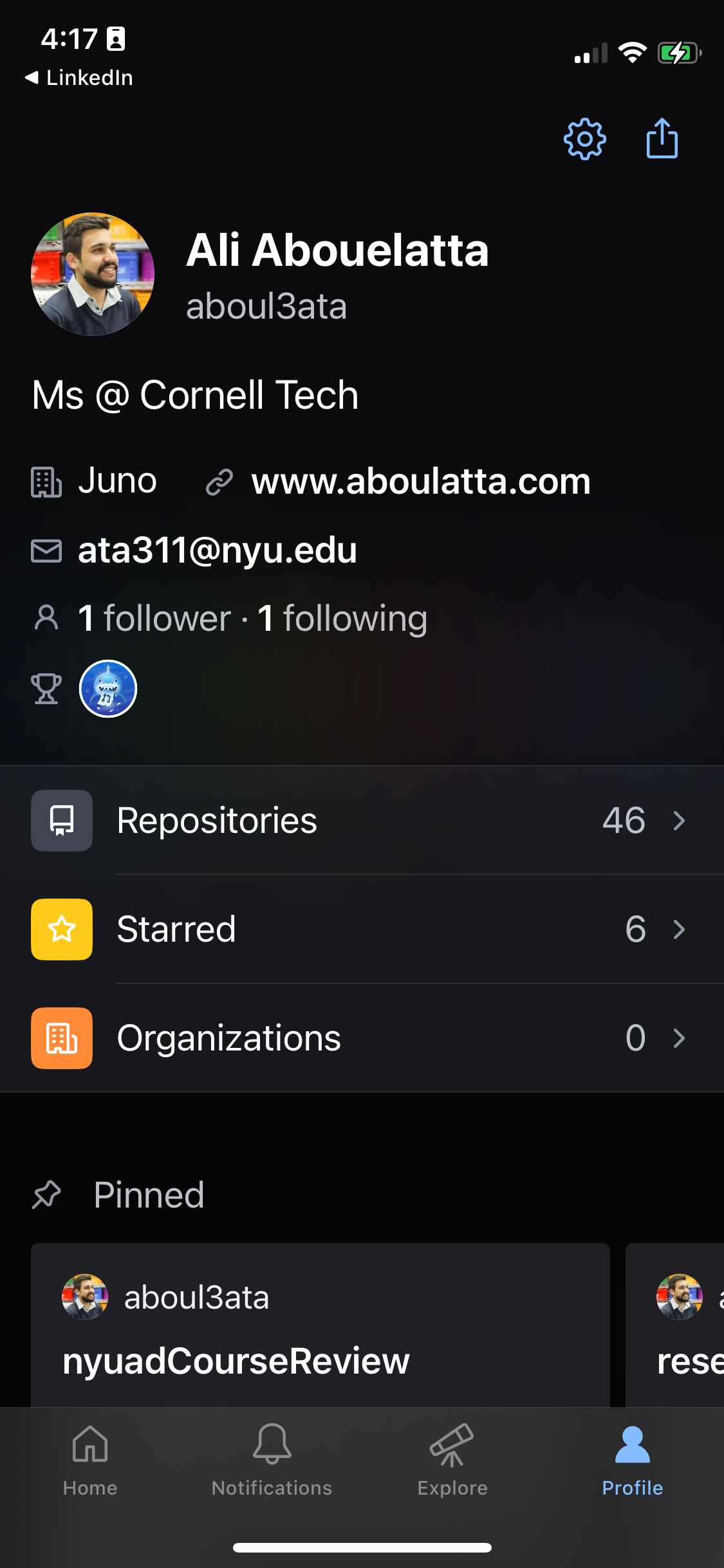Viewport: 724px width, 1568px height.
Task: Open the orange Organizations icon
Action: [61, 1038]
